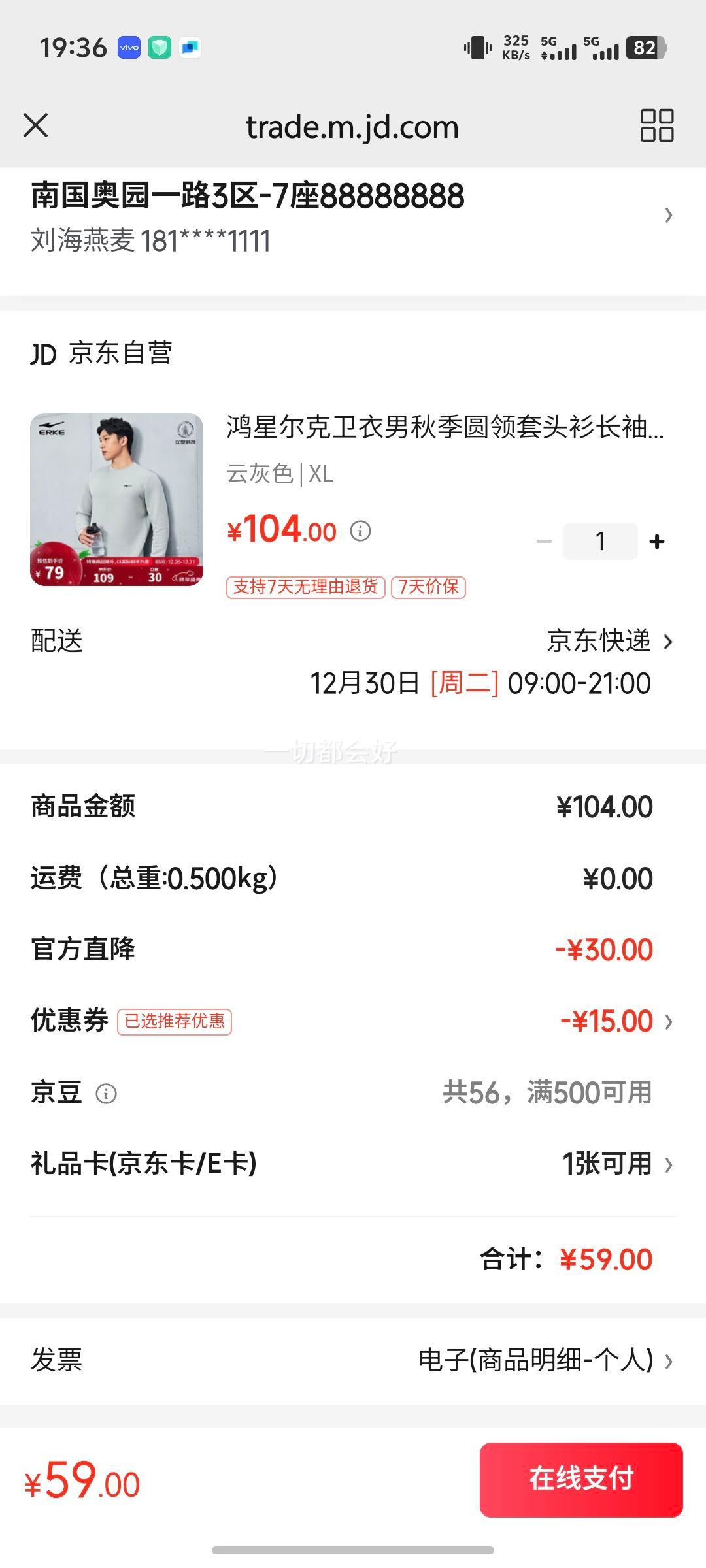Edit the quantity field showing 1
706x1568 pixels.
click(599, 542)
